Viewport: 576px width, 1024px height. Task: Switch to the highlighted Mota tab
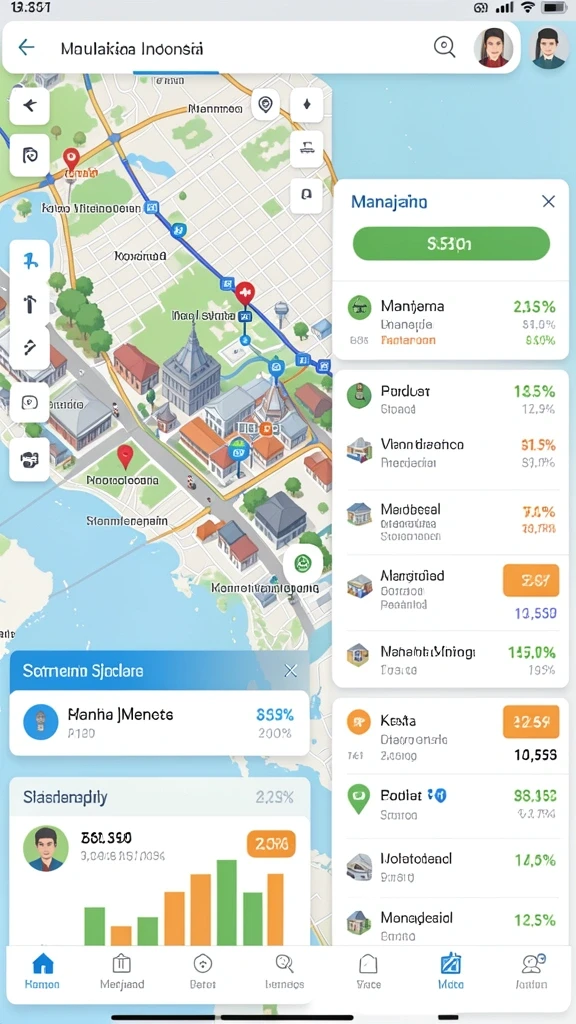(x=451, y=970)
